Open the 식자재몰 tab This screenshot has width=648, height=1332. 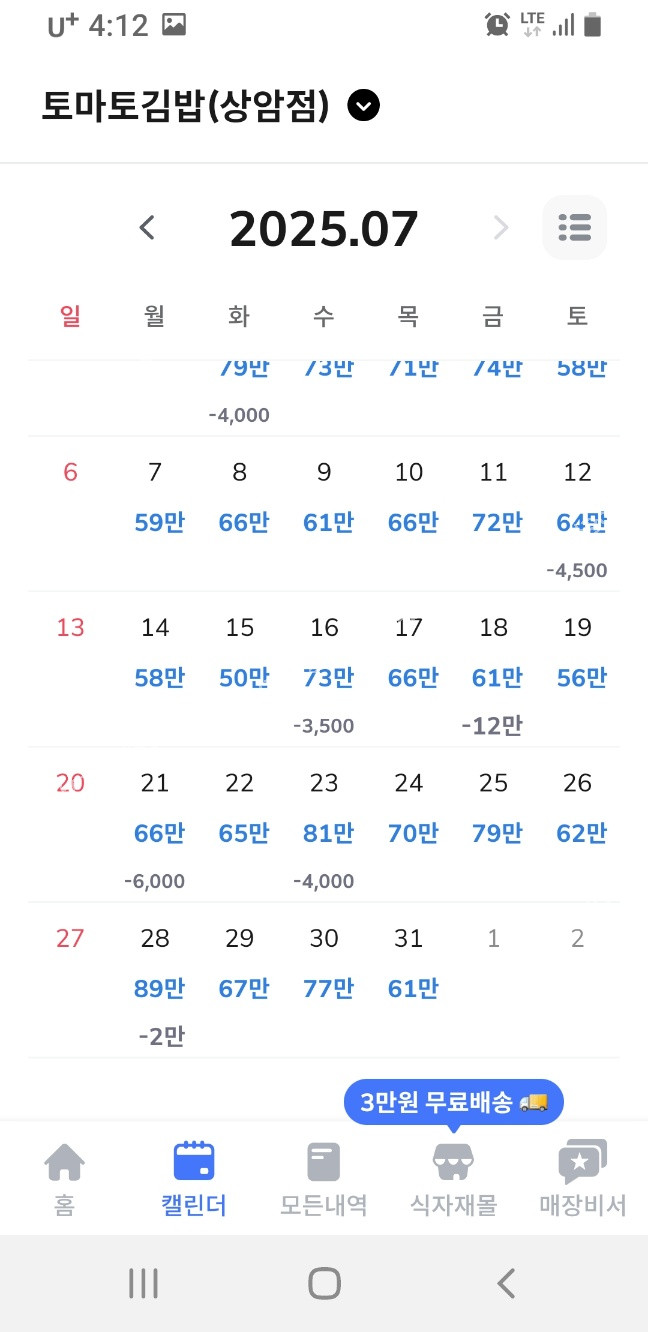click(453, 1180)
